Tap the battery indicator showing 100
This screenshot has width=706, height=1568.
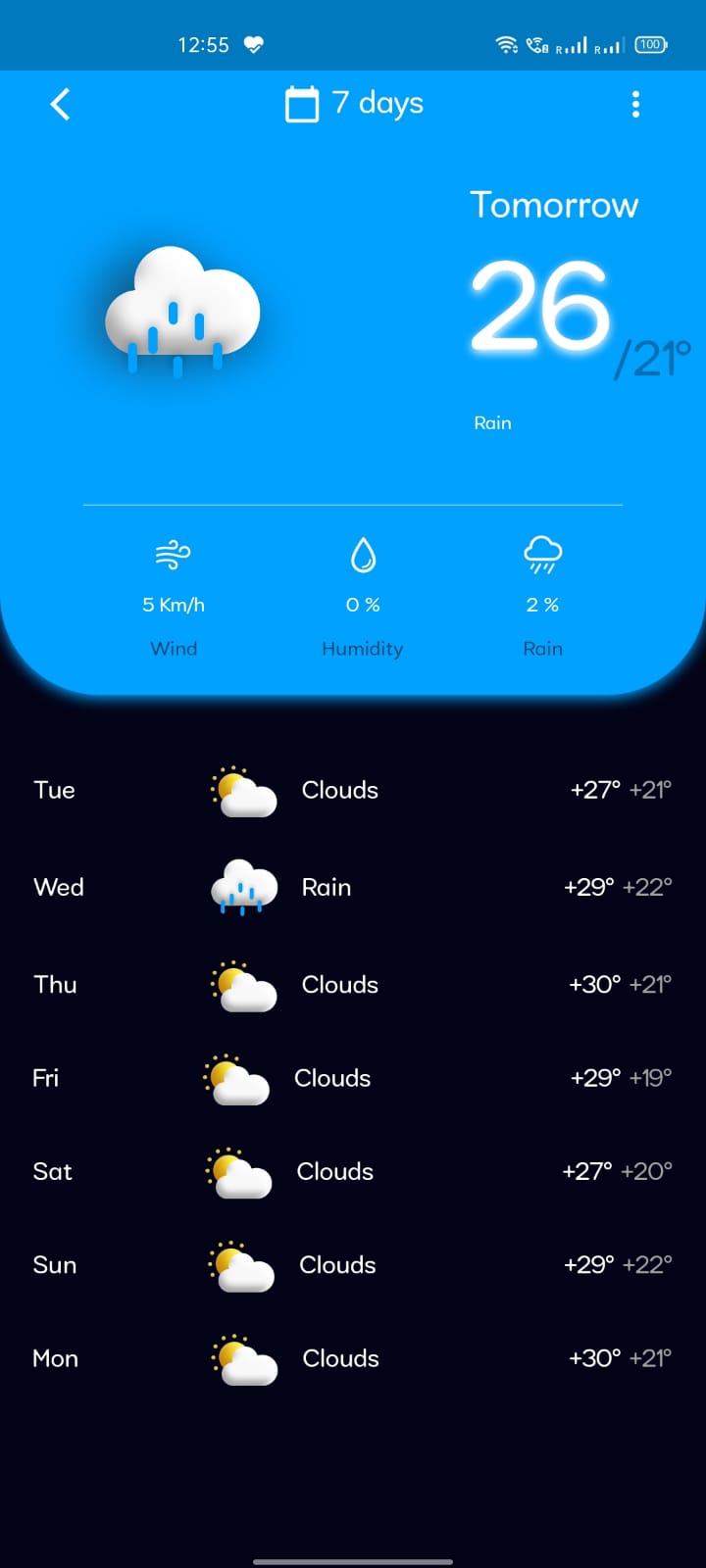[x=649, y=43]
